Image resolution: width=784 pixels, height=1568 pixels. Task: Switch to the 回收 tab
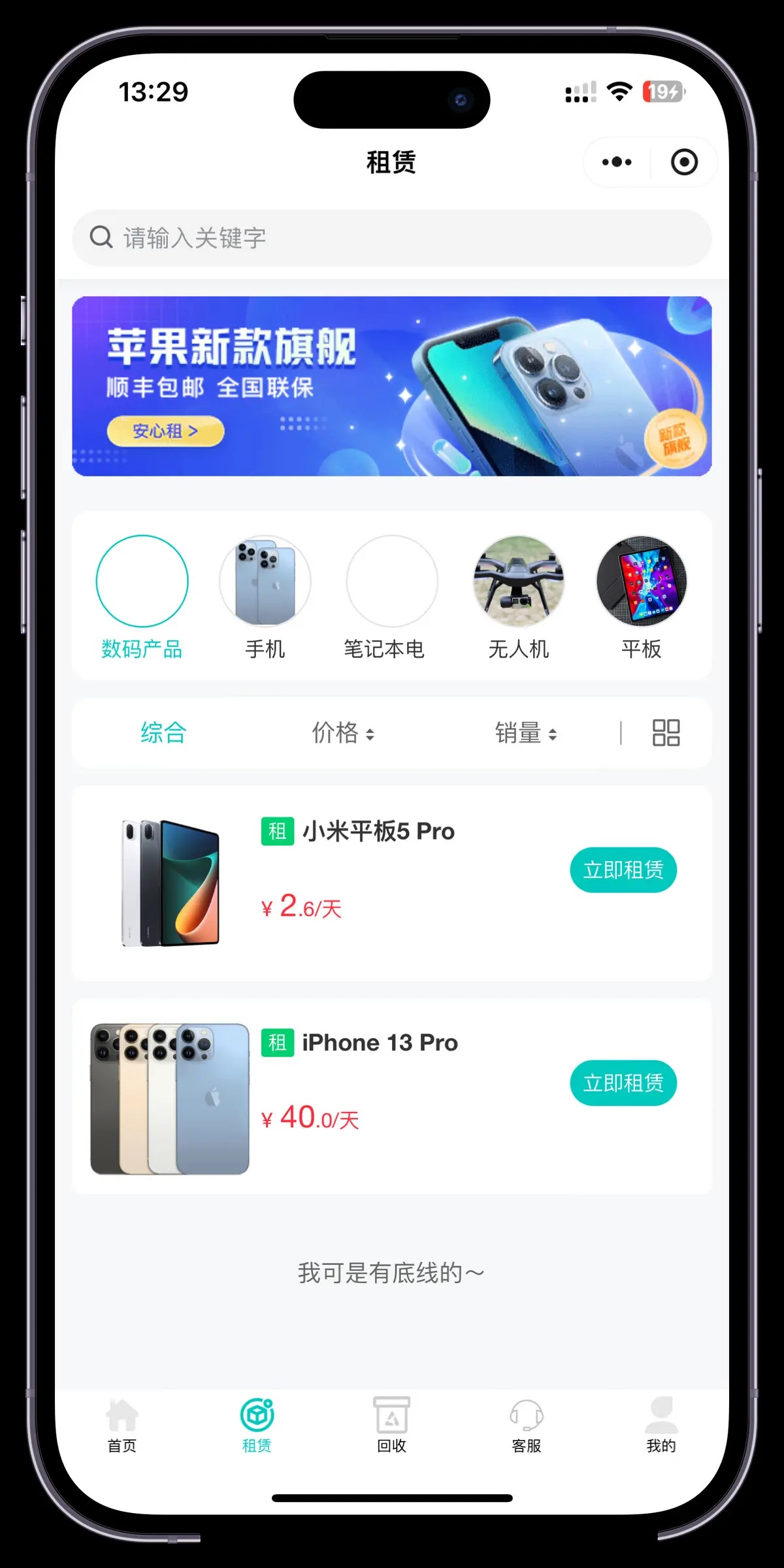(391, 1425)
